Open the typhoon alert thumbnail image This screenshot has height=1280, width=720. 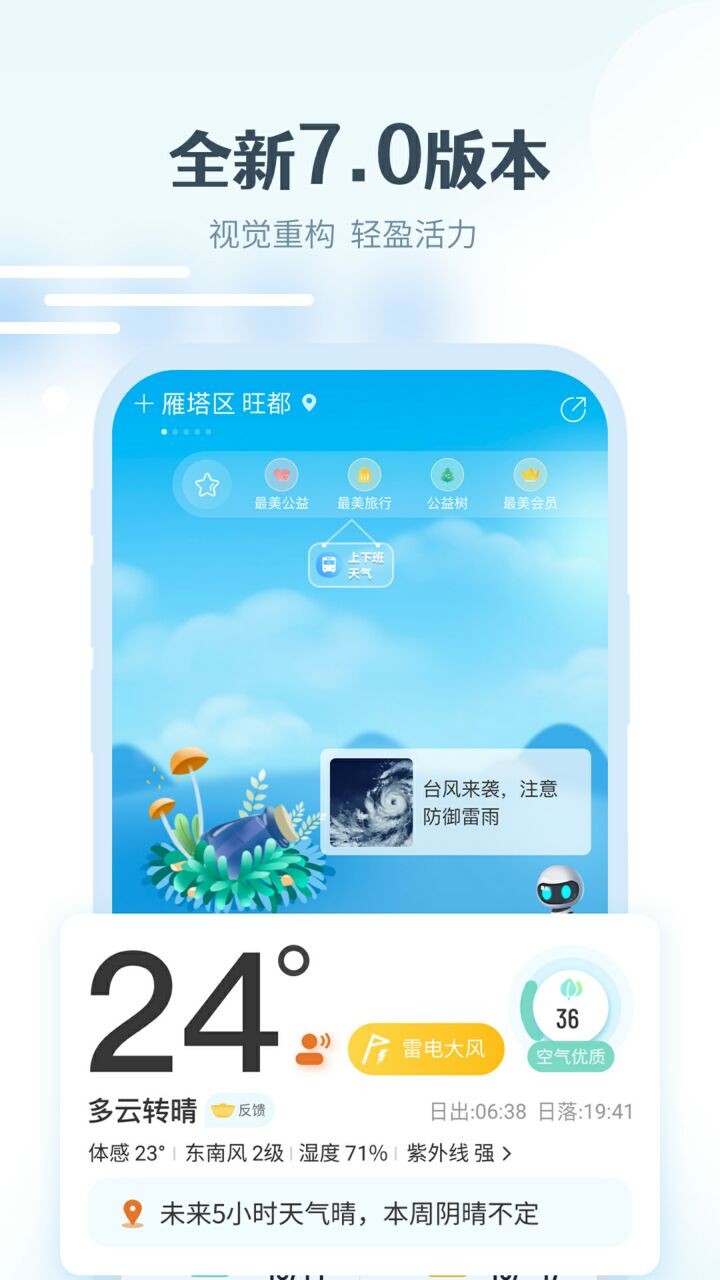coord(374,802)
